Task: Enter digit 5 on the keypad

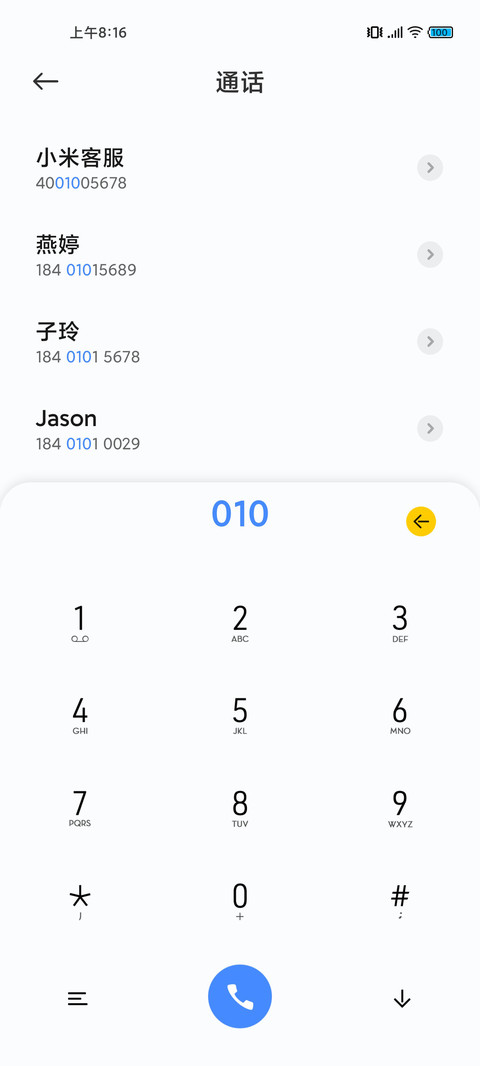Action: pos(240,716)
